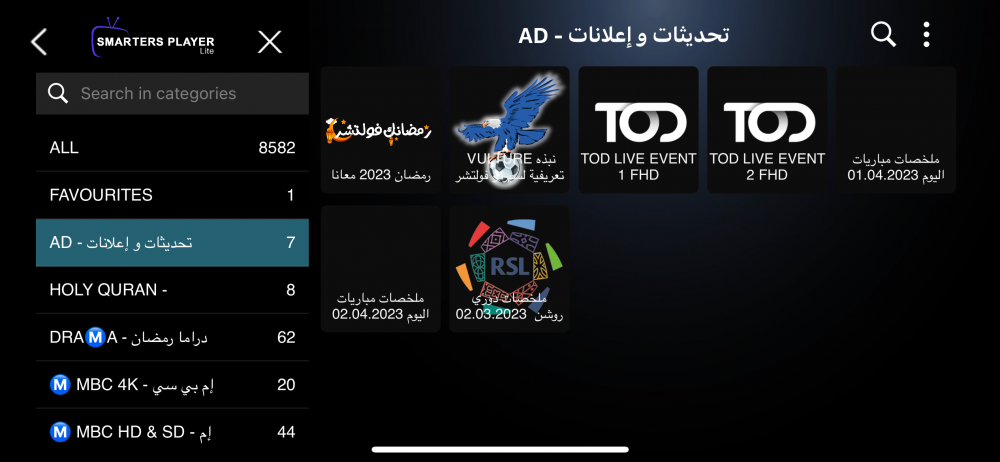1000x462 pixels.
Task: Select the AD تحديثات و إعلانات category
Action: 172,243
